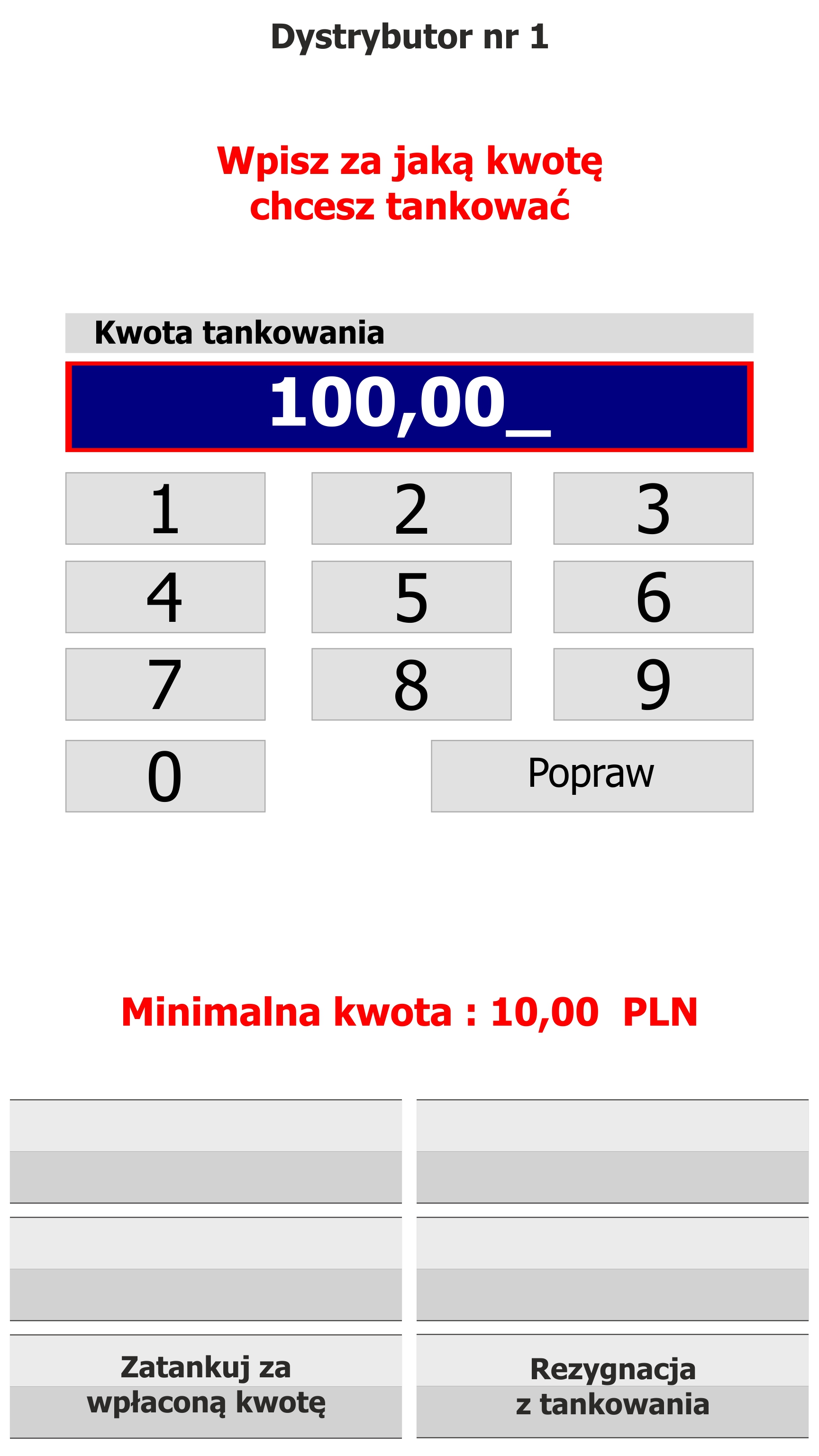Image resolution: width=819 pixels, height=1456 pixels.
Task: Tap the number 5 key
Action: tap(411, 596)
